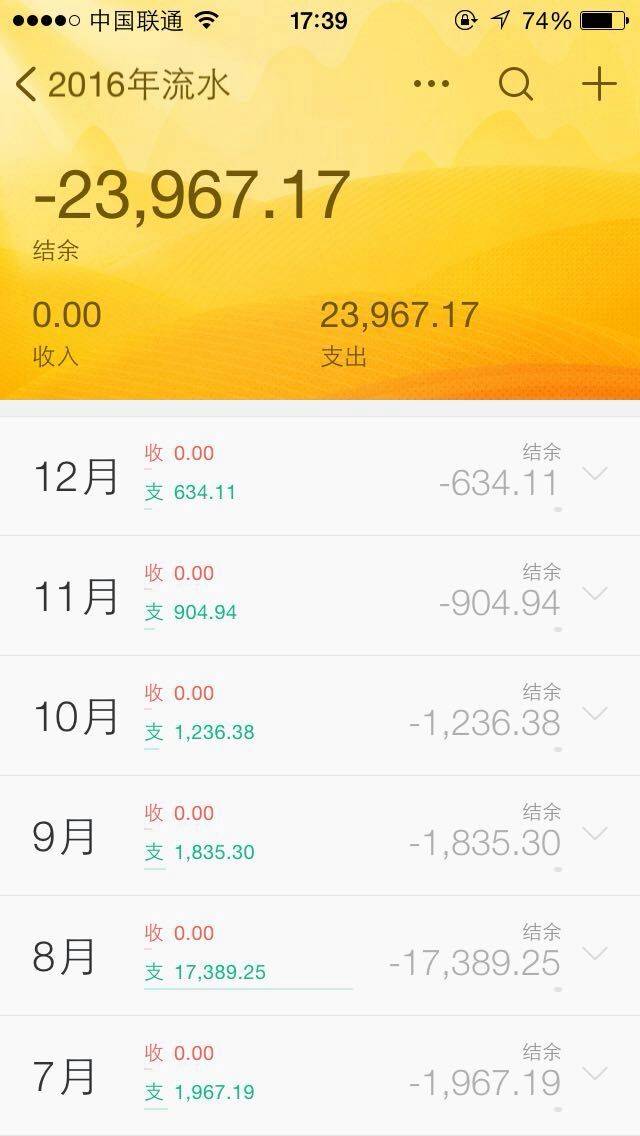Add a new record with plus

click(599, 84)
